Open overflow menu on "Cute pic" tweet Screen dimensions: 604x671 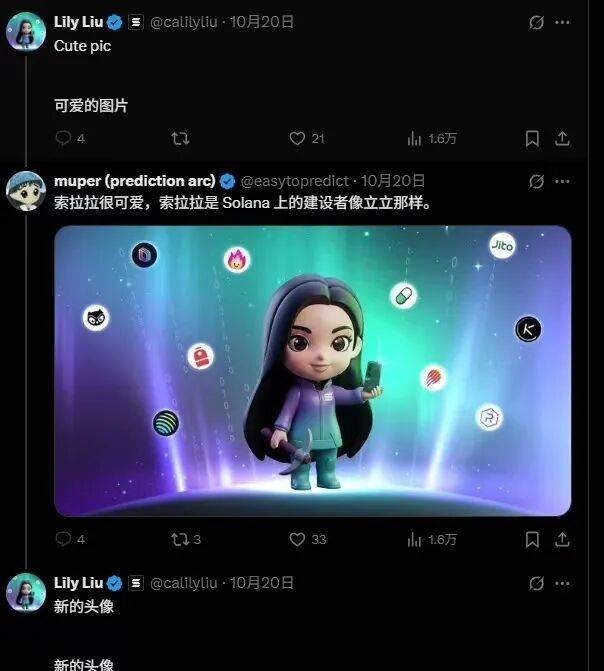pyautogui.click(x=562, y=21)
